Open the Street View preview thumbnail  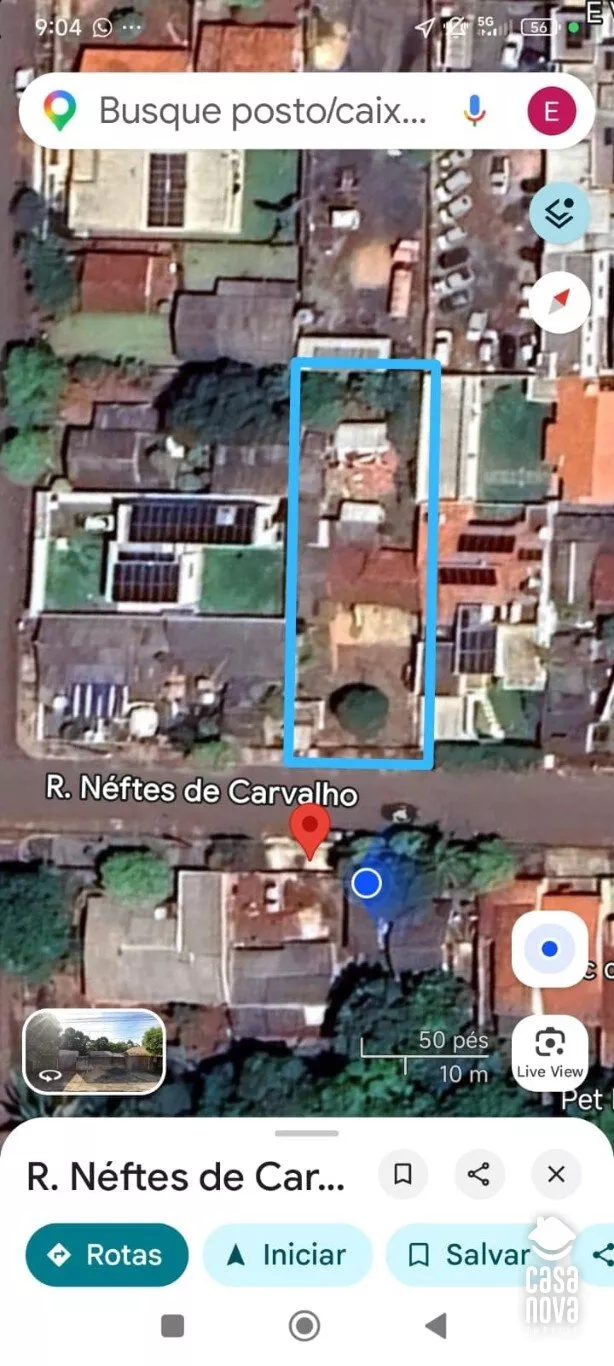point(94,1051)
